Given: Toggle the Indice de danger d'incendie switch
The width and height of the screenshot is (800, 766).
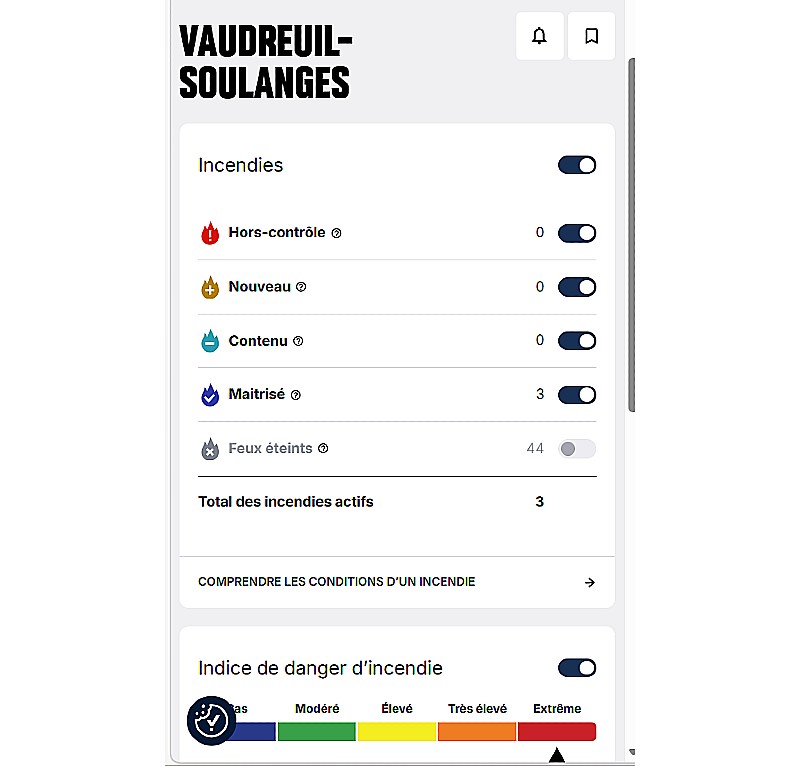Looking at the screenshot, I should [577, 668].
